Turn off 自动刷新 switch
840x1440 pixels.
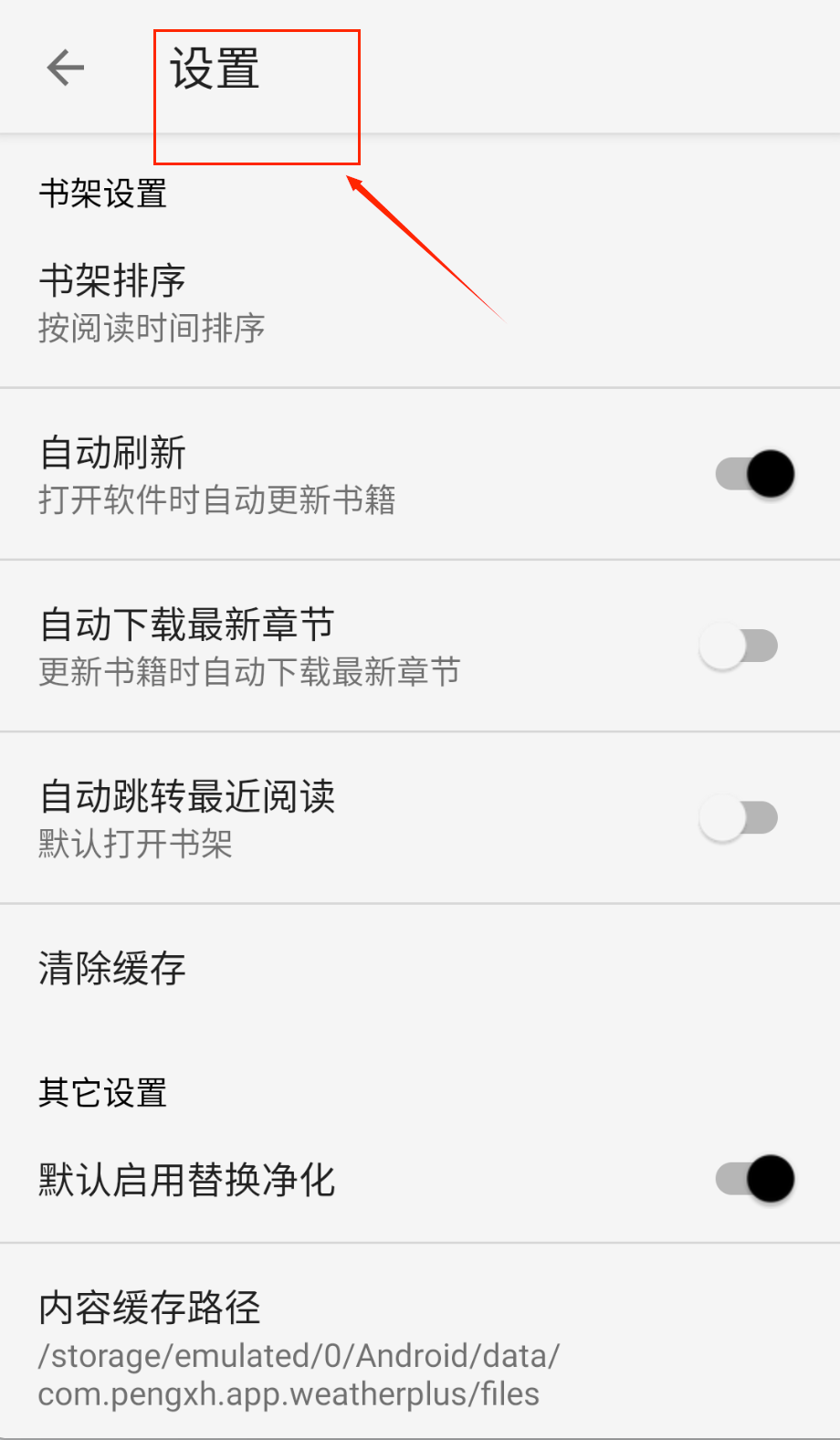(754, 474)
